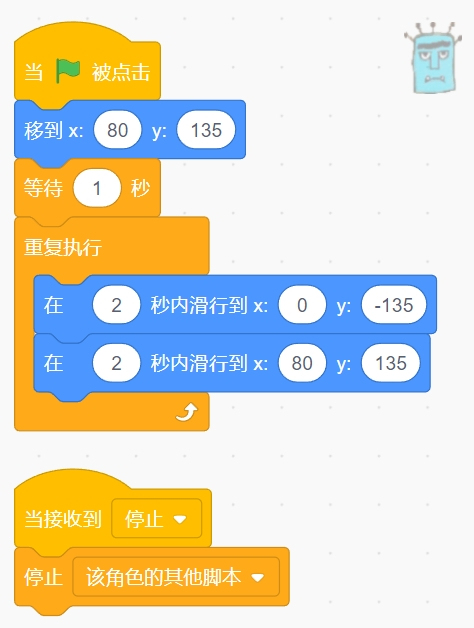The image size is (474, 628).
Task: Change the seconds in the glide to x:80 block
Action: 116,363
